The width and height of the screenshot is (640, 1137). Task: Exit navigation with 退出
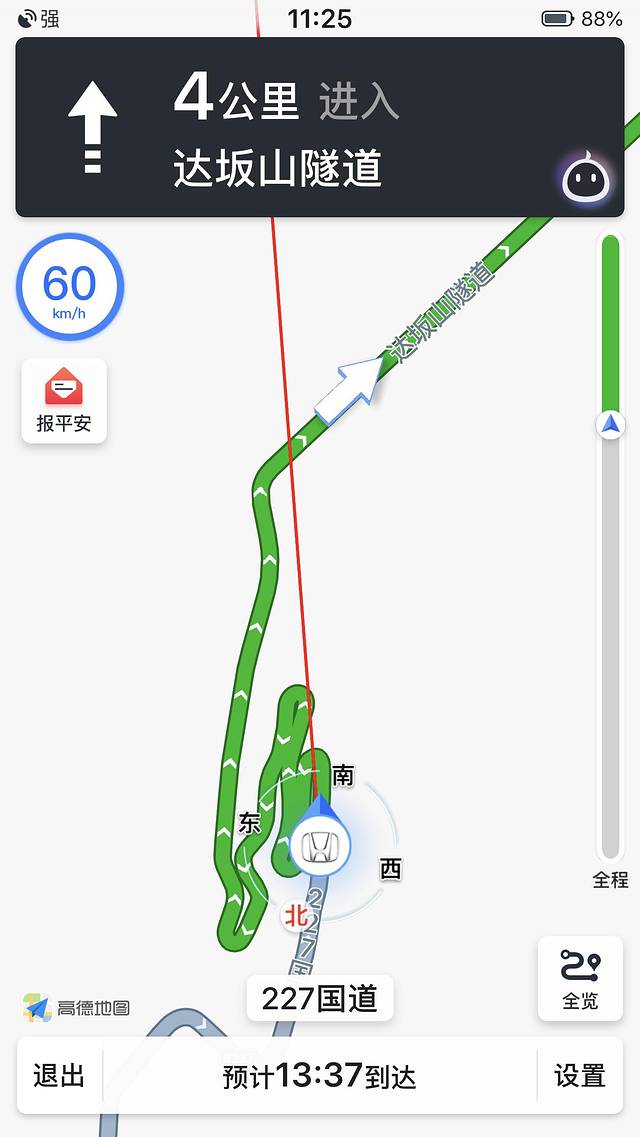click(x=59, y=1076)
